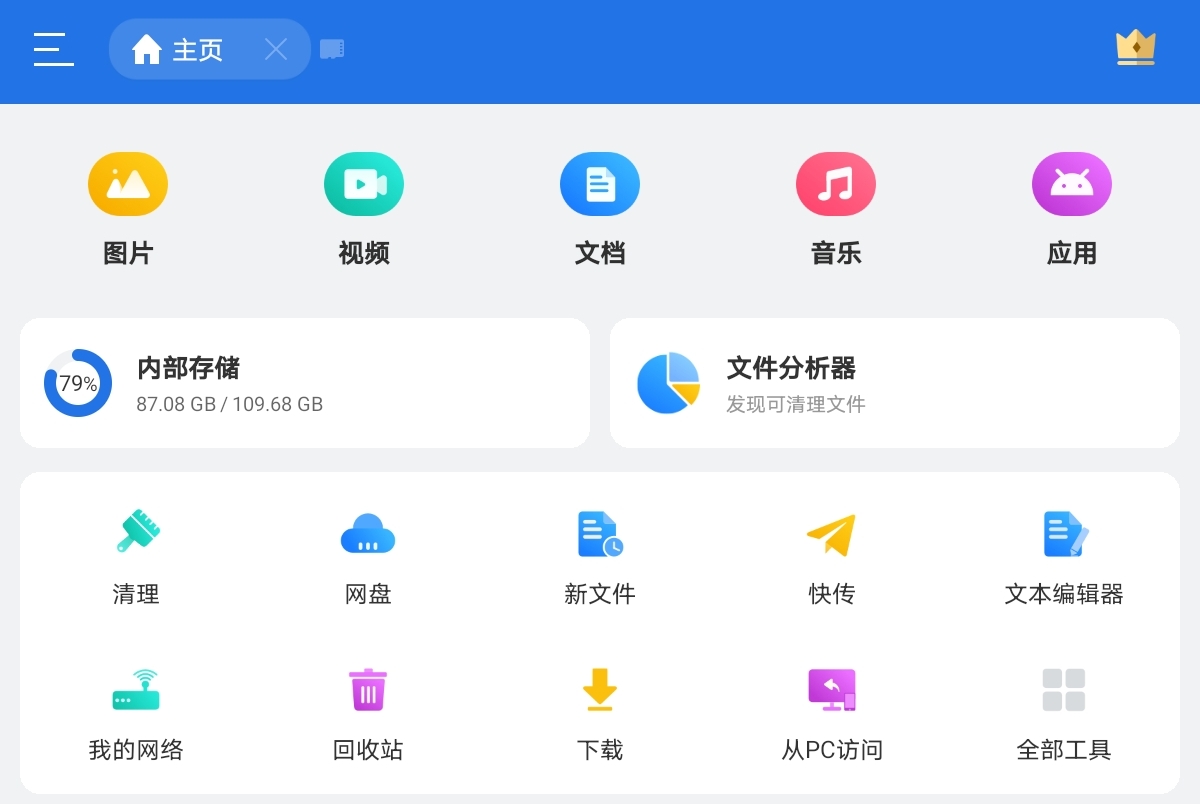This screenshot has height=804, width=1200.
Task: Close the 主页 tab
Action: click(276, 49)
